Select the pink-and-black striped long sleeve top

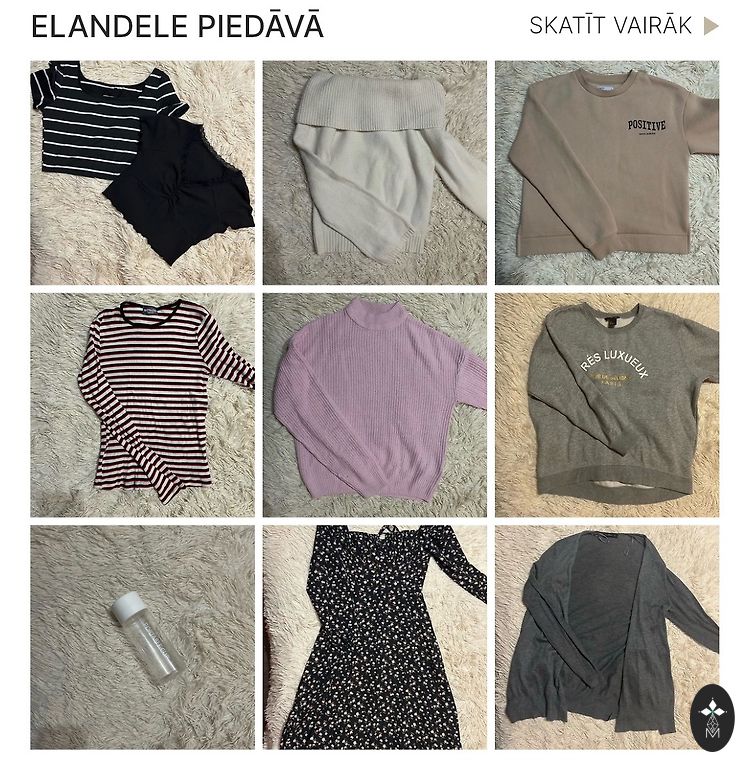142,404
